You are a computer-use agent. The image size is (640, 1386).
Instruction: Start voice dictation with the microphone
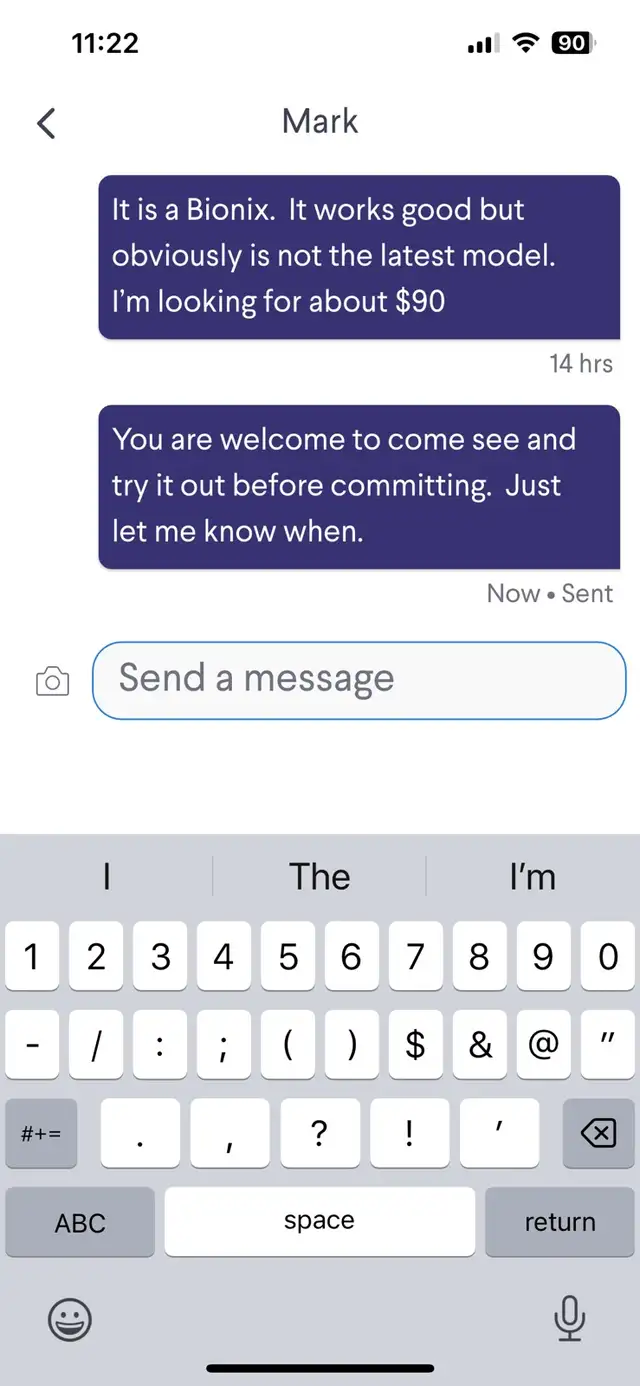(x=569, y=1319)
